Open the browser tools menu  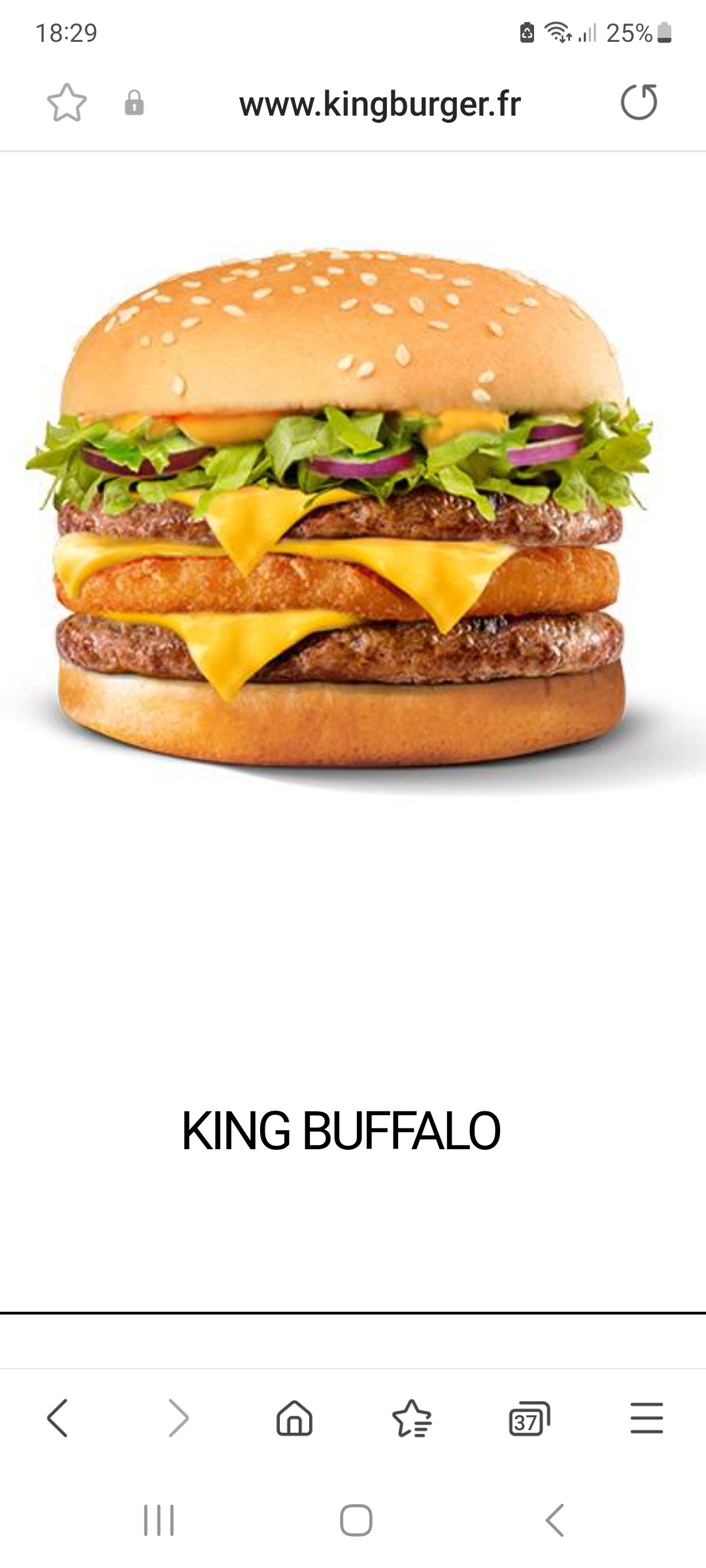pyautogui.click(x=647, y=1418)
